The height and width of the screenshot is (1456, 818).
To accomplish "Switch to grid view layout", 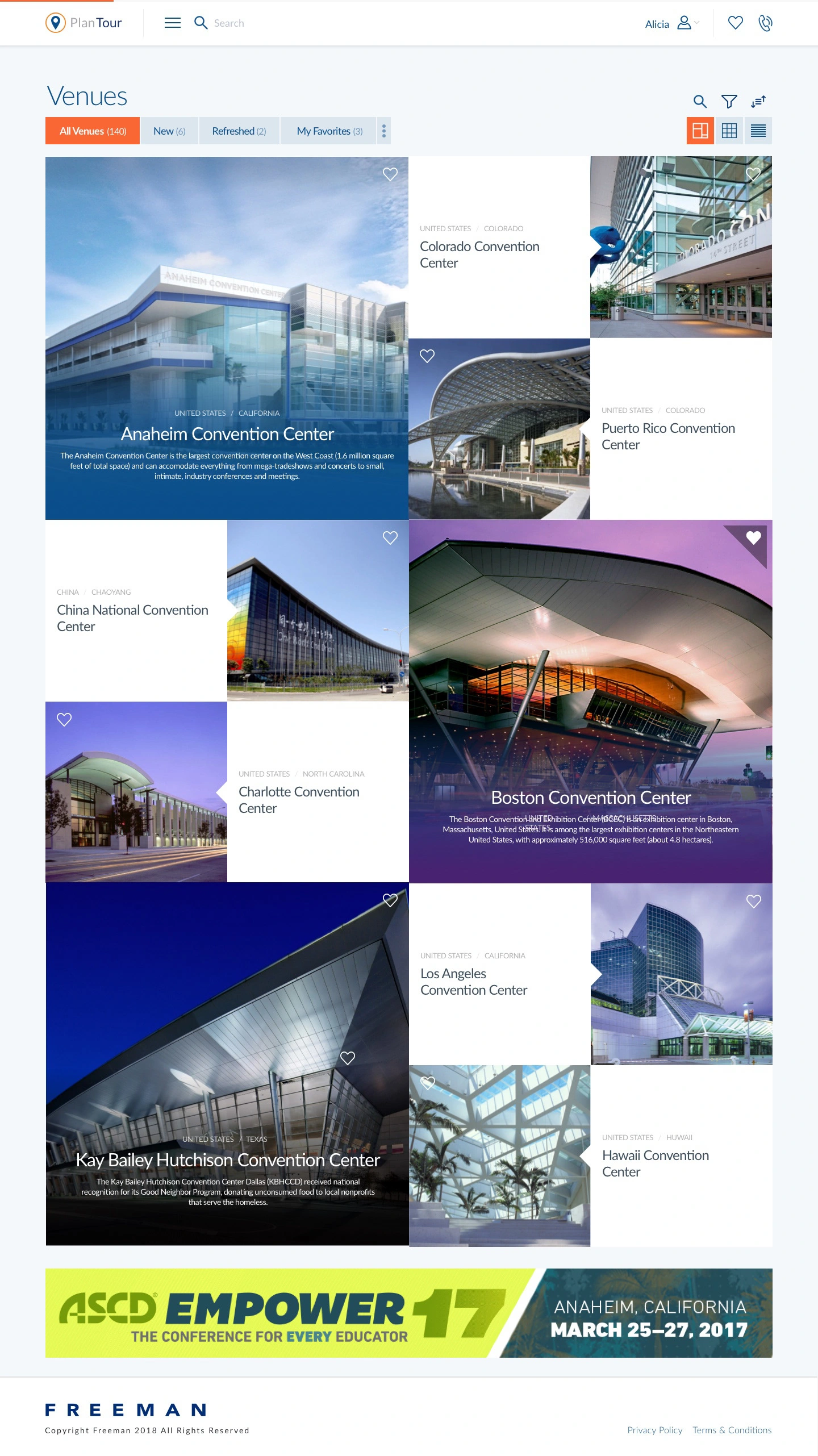I will pyautogui.click(x=729, y=131).
